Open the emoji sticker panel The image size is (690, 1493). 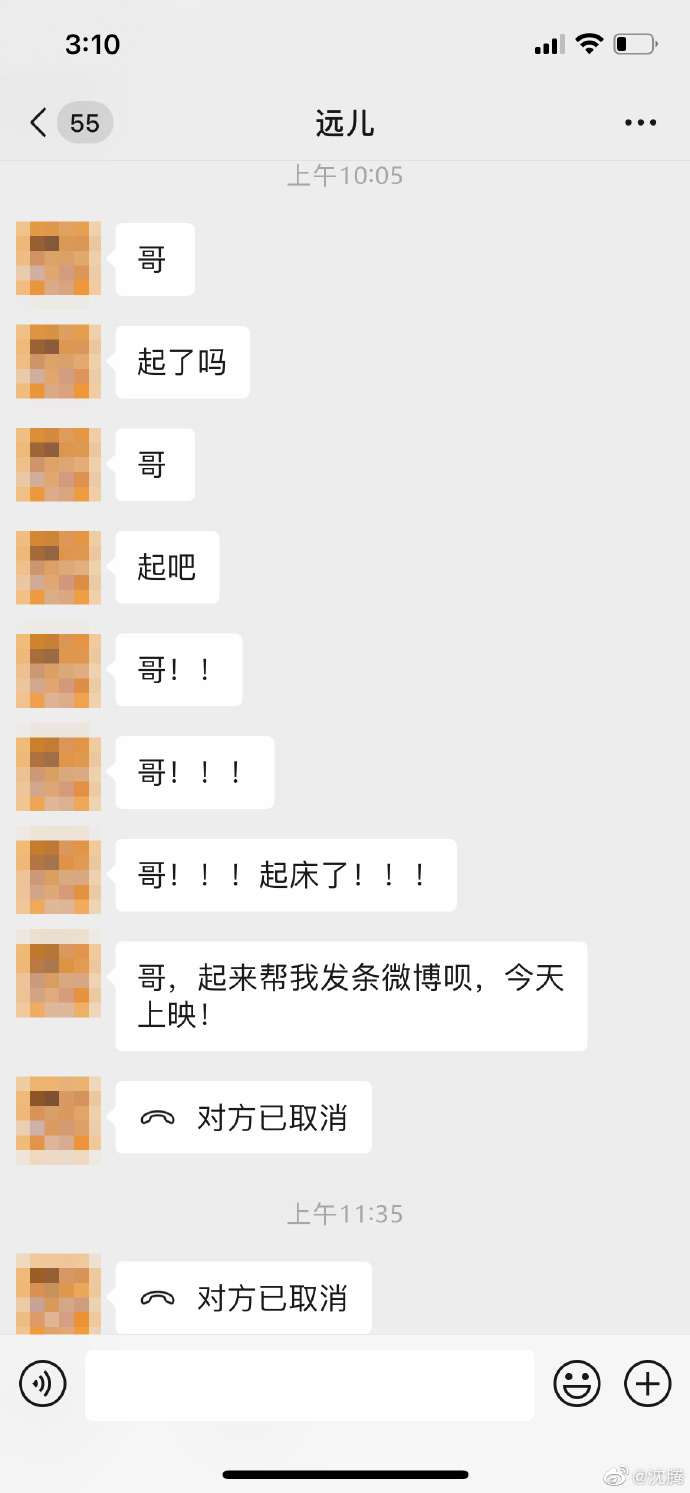click(577, 1384)
